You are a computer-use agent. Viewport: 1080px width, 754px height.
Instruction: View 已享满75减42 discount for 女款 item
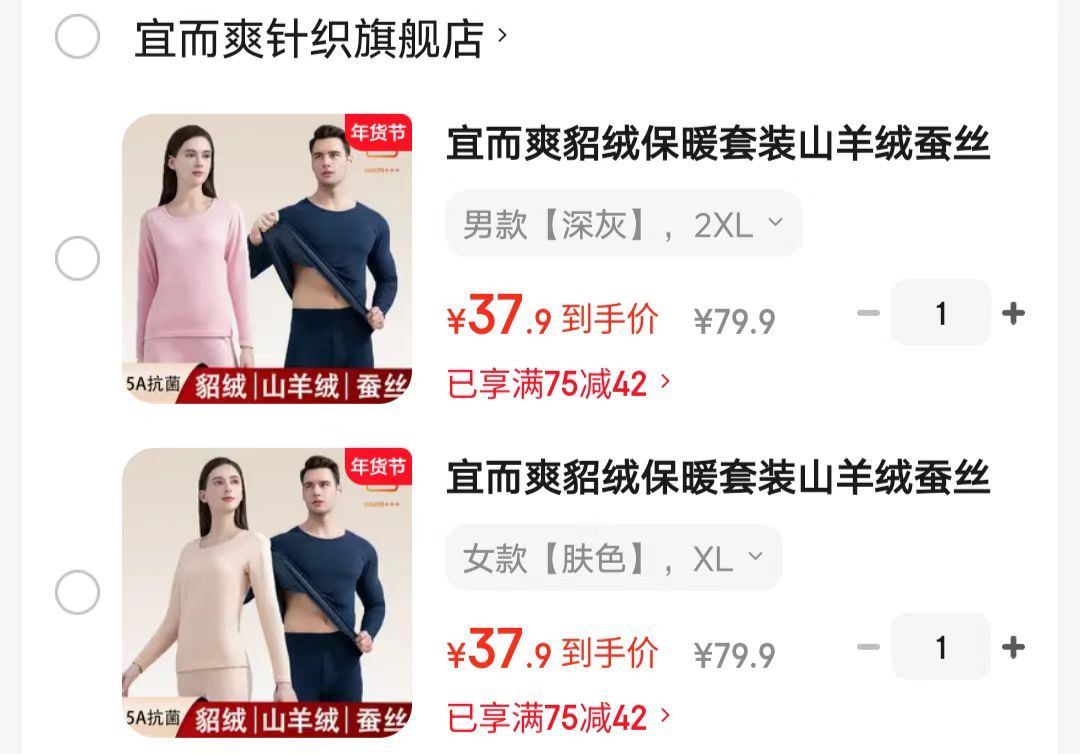coord(558,717)
